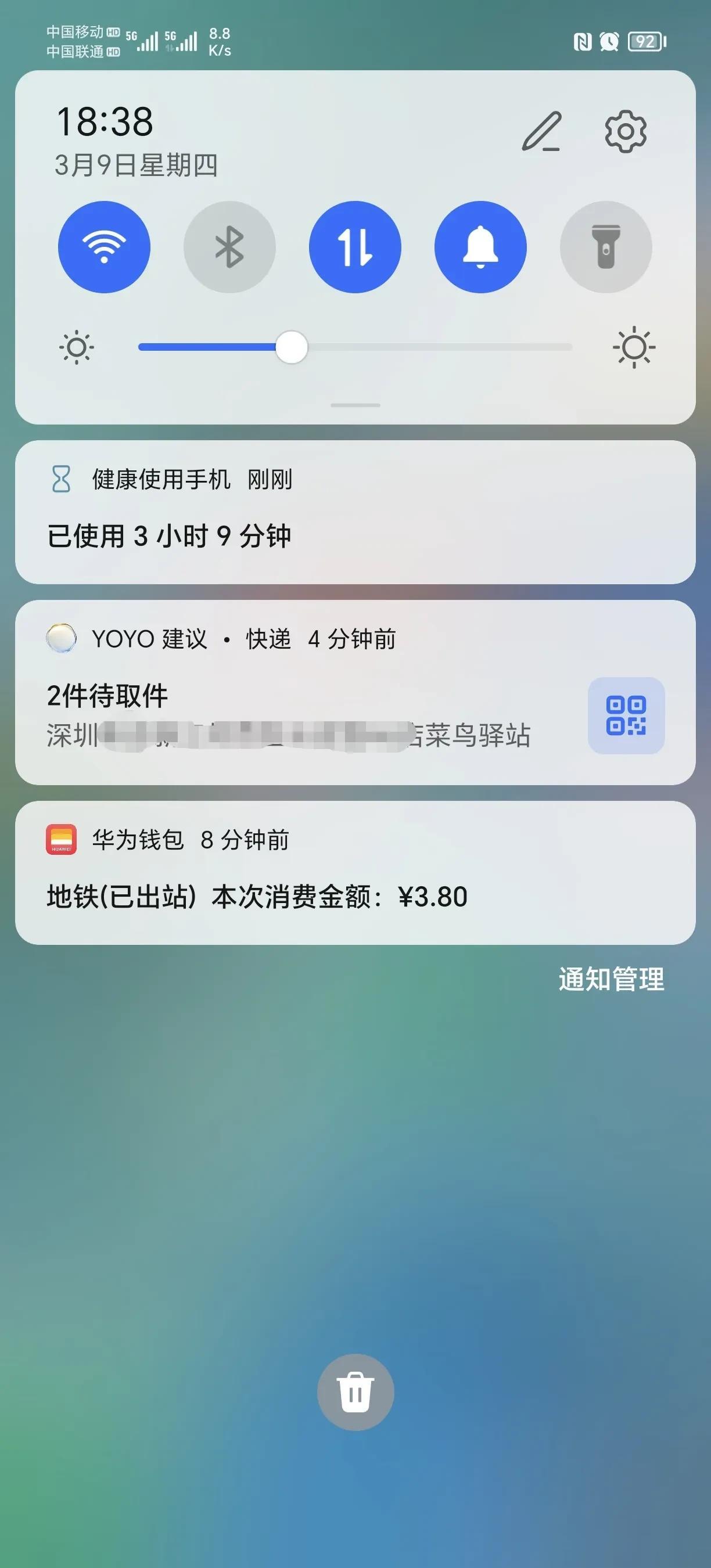The image size is (711, 1568).
Task: Turn on the flashlight
Action: coord(606,247)
